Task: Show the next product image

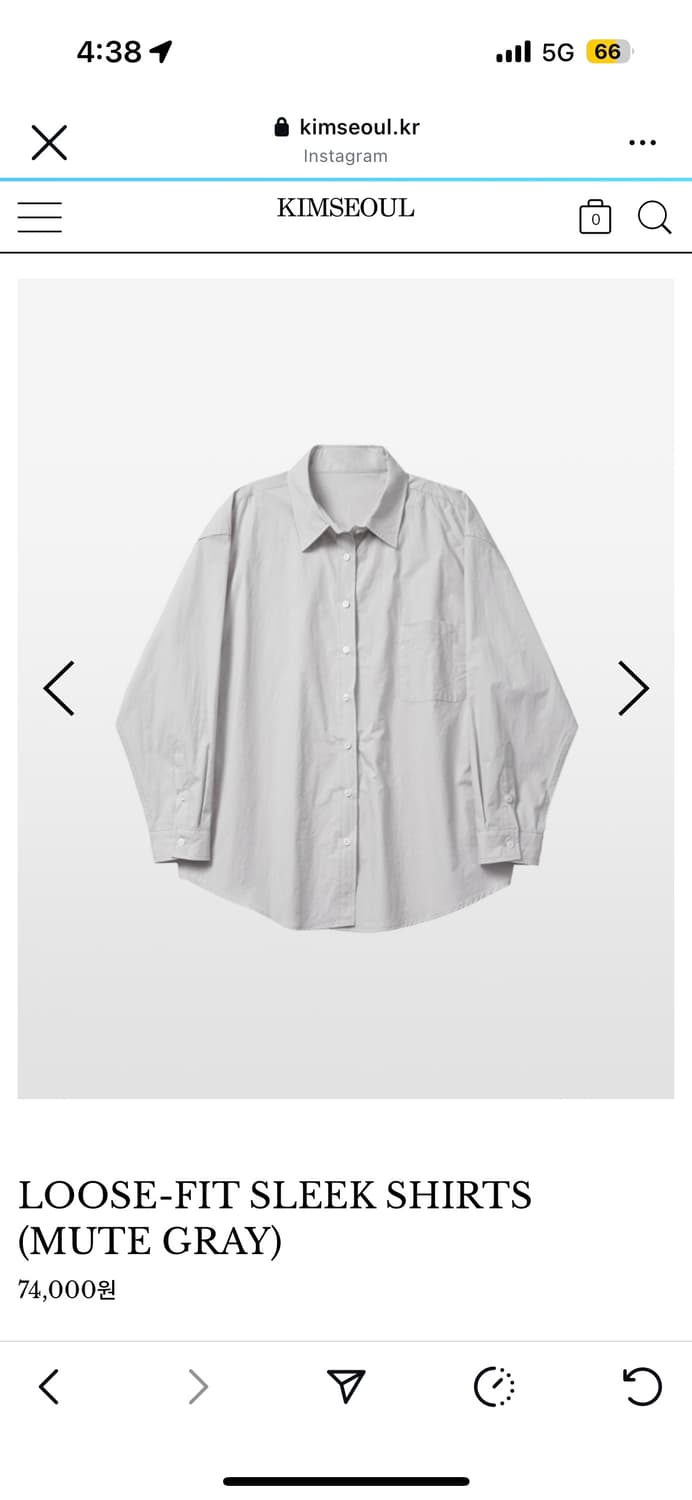Action: (x=633, y=688)
